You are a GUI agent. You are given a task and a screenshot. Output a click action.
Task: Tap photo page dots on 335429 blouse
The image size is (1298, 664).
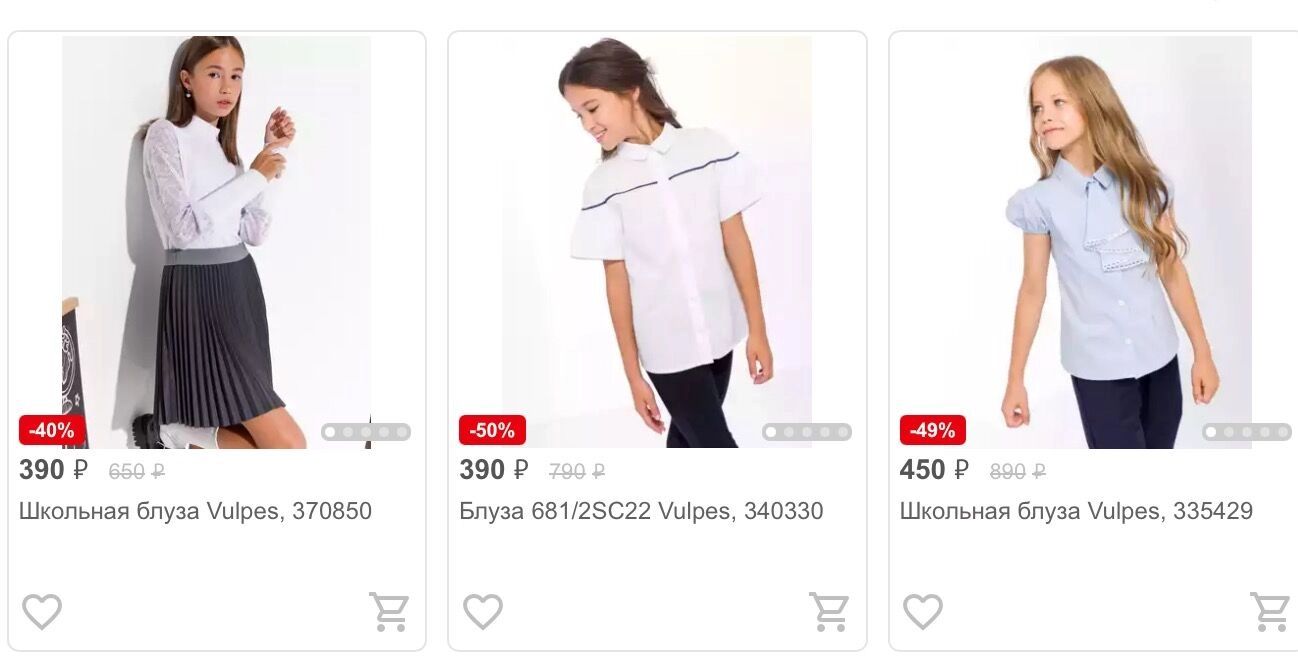pyautogui.click(x=1246, y=432)
